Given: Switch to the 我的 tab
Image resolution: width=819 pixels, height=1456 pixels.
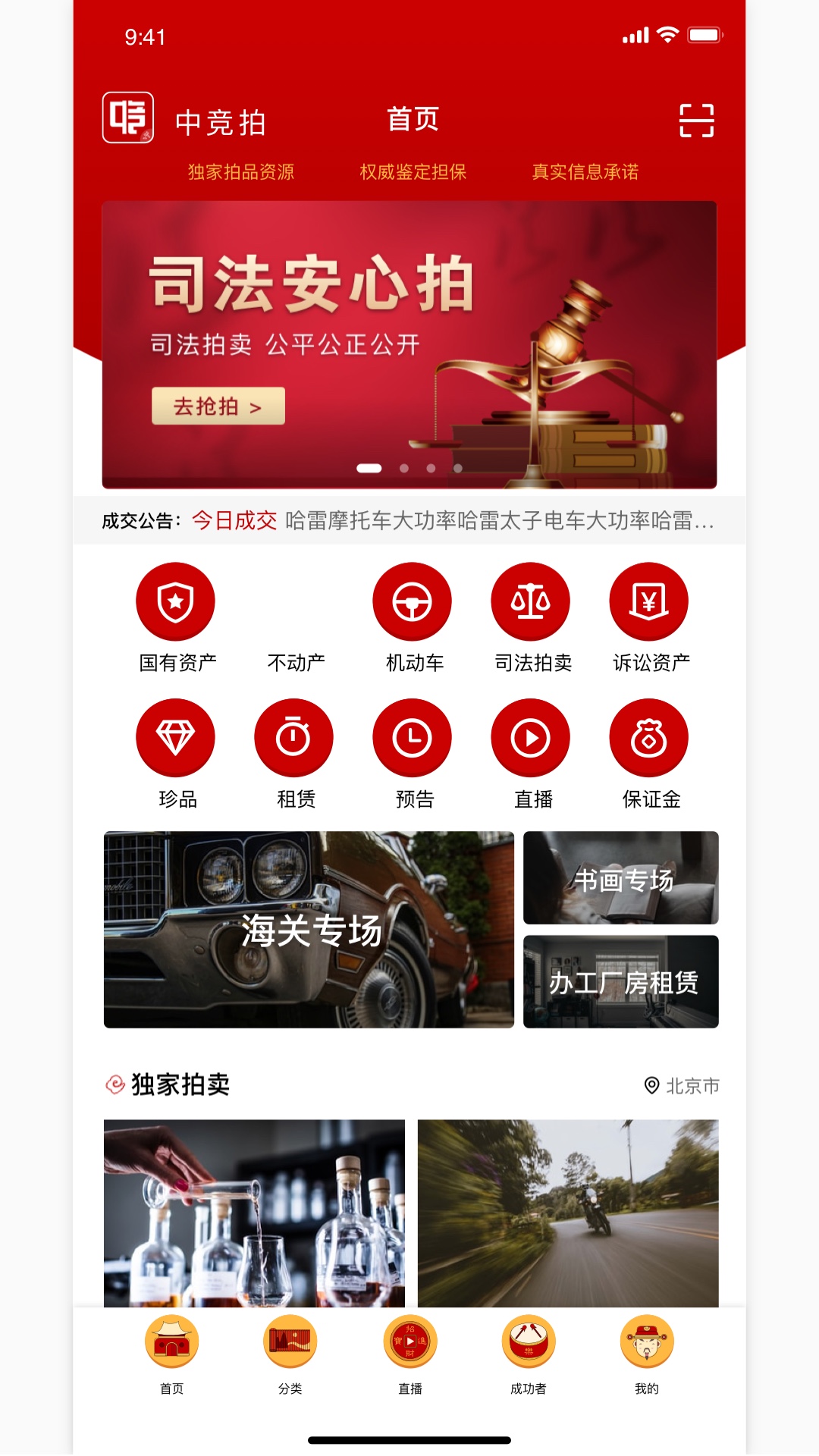Looking at the screenshot, I should pos(647,1354).
